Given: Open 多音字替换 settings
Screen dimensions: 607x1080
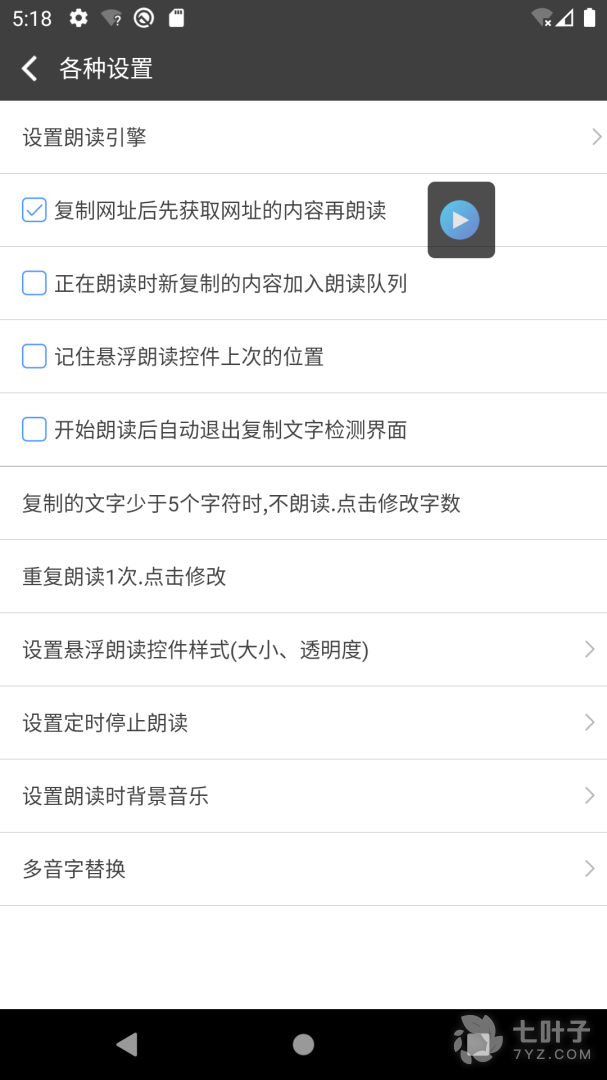Looking at the screenshot, I should click(303, 869).
